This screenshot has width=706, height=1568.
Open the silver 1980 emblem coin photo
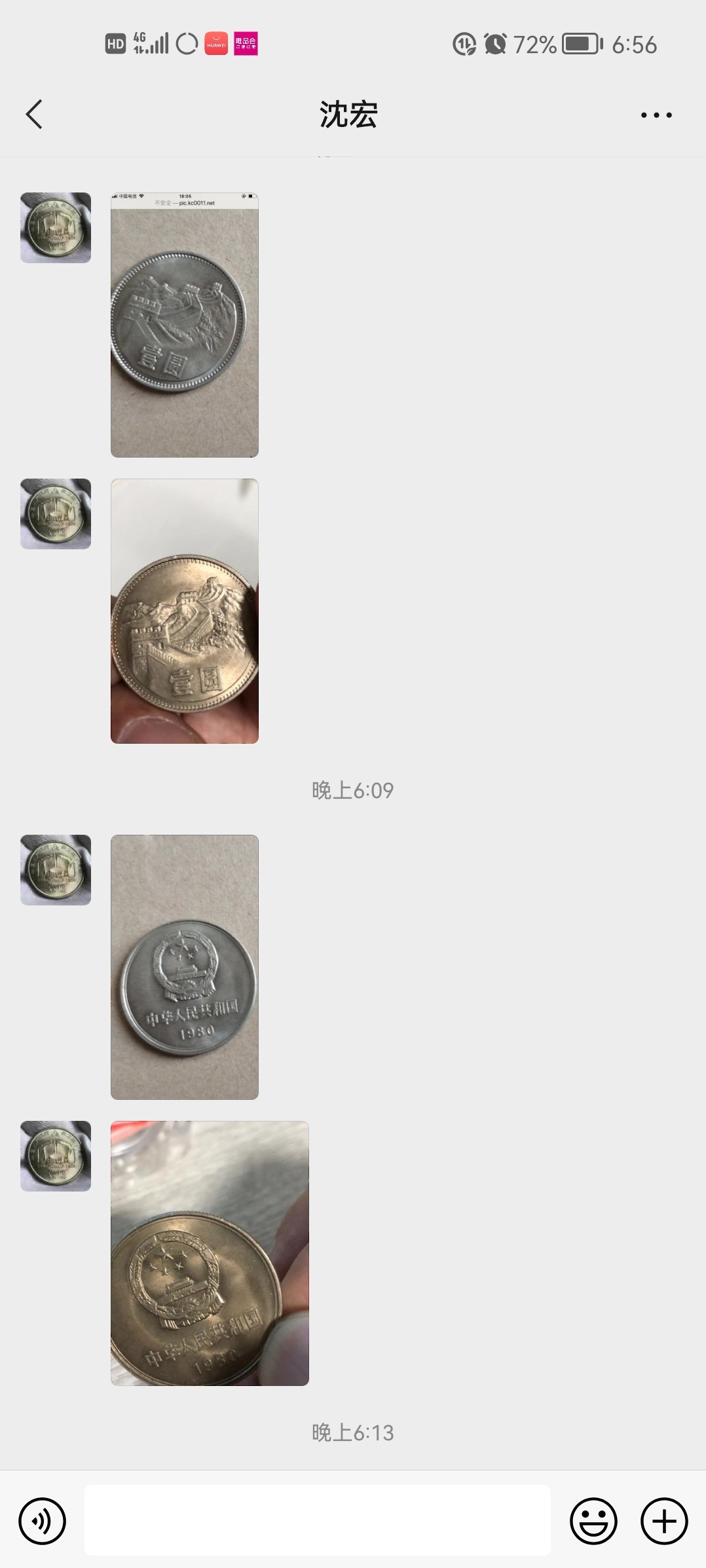click(x=185, y=967)
